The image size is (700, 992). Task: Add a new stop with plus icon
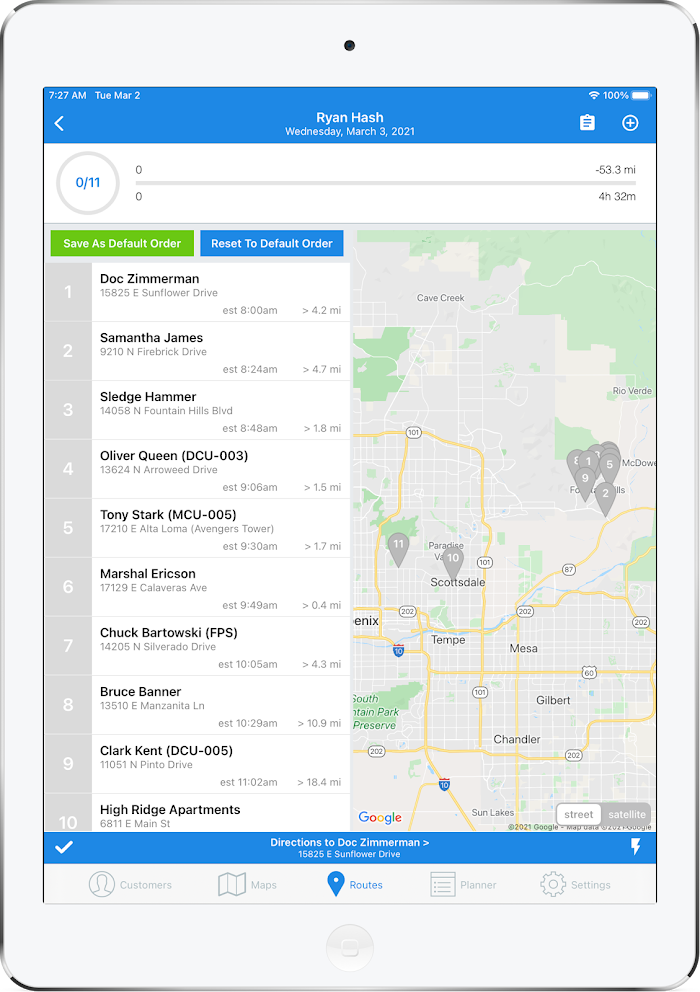click(630, 123)
